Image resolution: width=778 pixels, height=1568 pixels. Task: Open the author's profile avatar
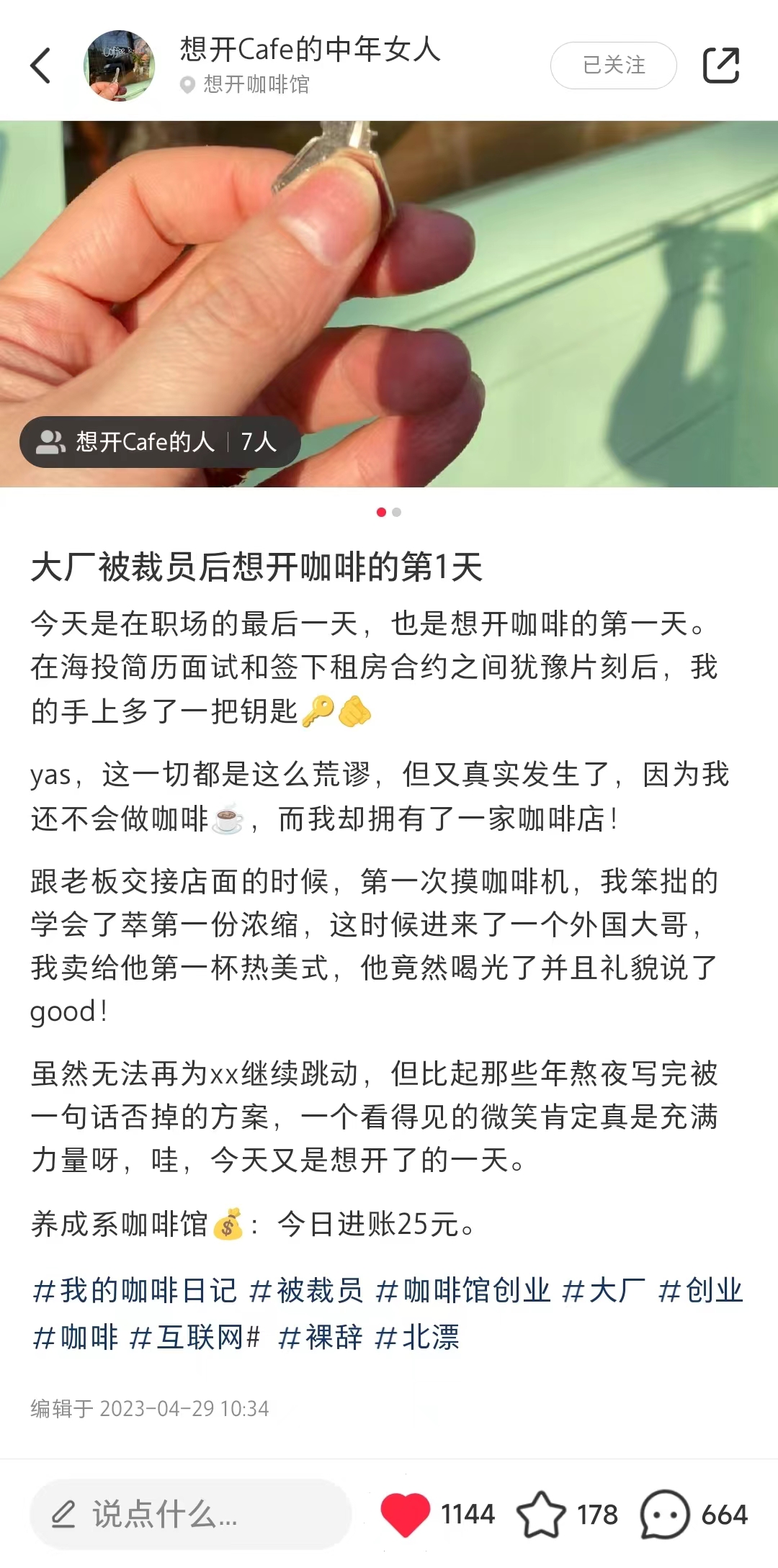[x=119, y=66]
